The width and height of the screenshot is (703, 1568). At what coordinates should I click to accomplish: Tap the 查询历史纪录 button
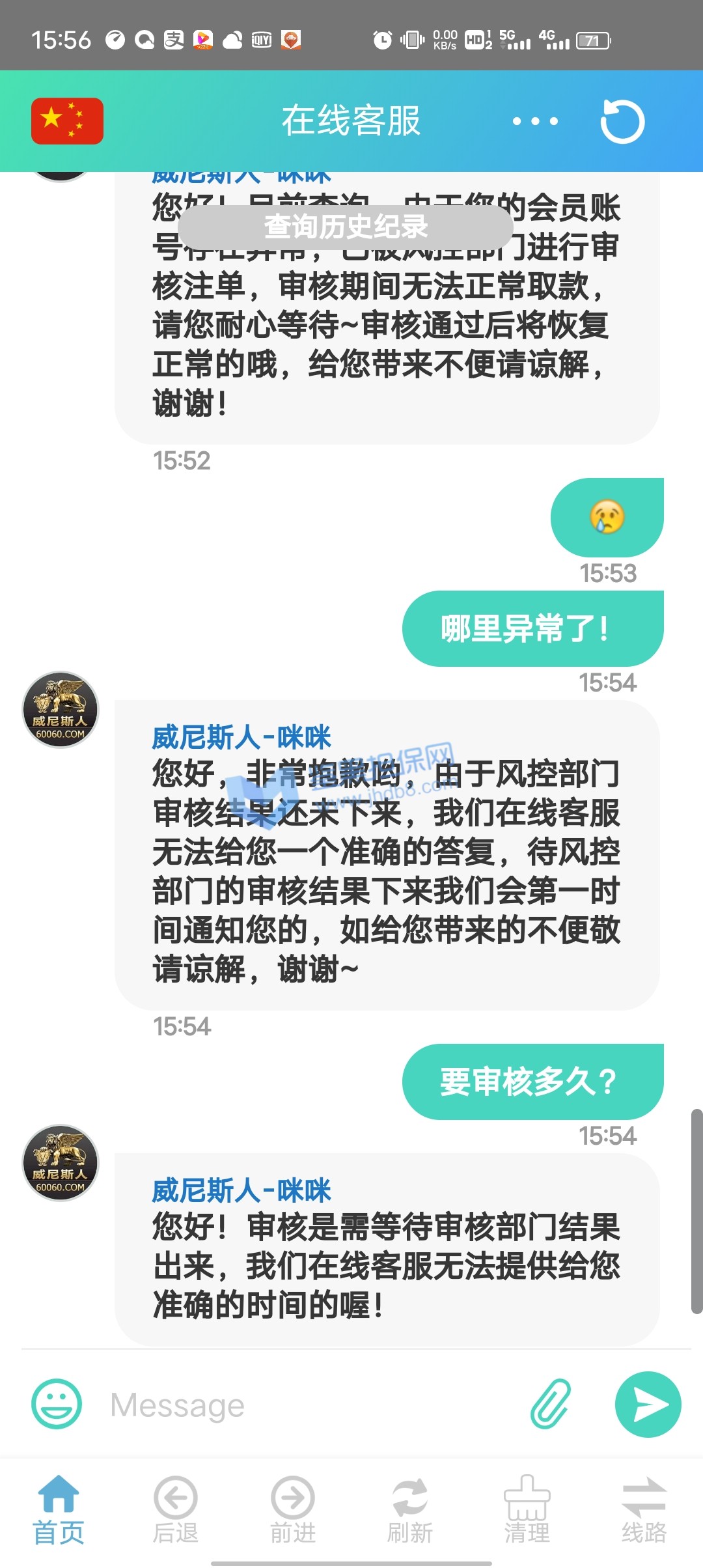click(x=346, y=227)
